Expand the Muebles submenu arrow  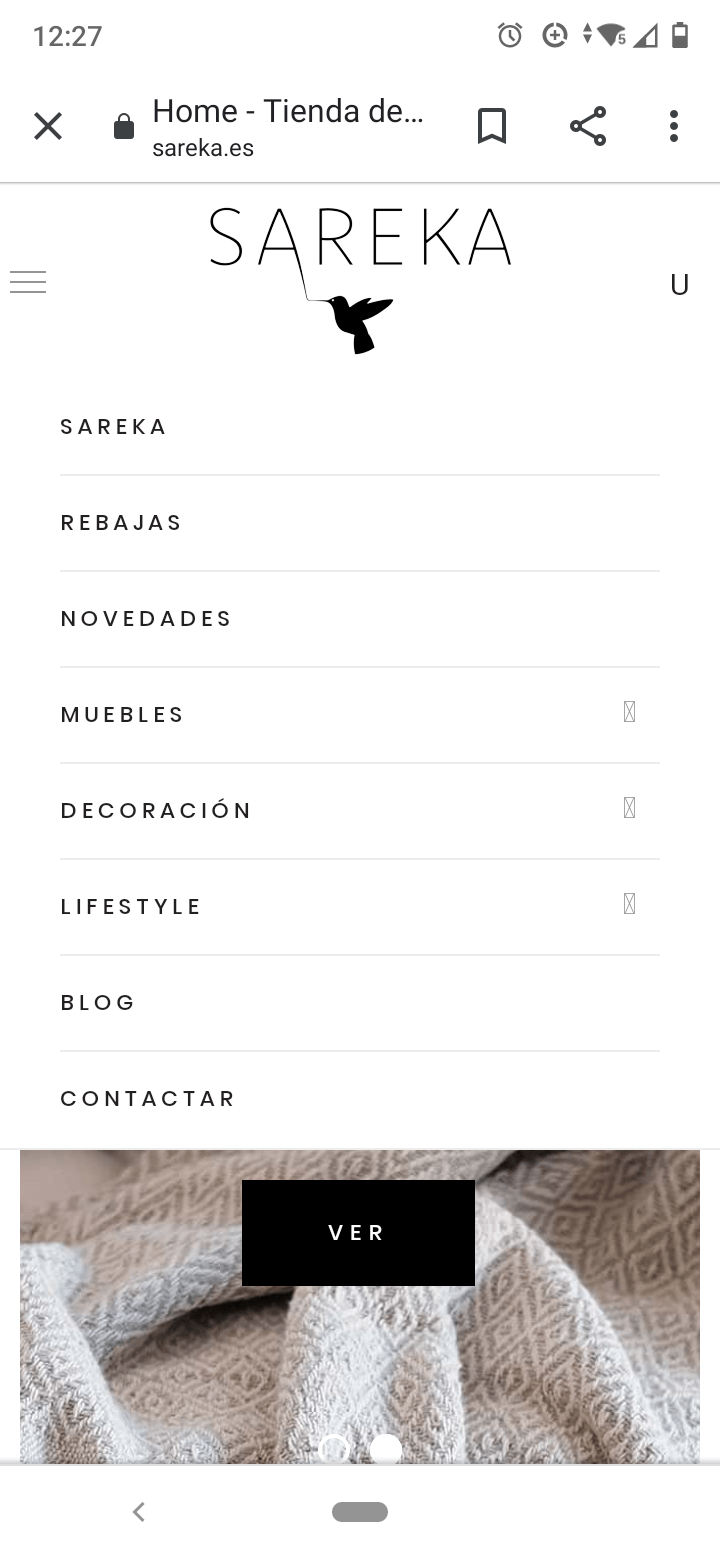[629, 712]
